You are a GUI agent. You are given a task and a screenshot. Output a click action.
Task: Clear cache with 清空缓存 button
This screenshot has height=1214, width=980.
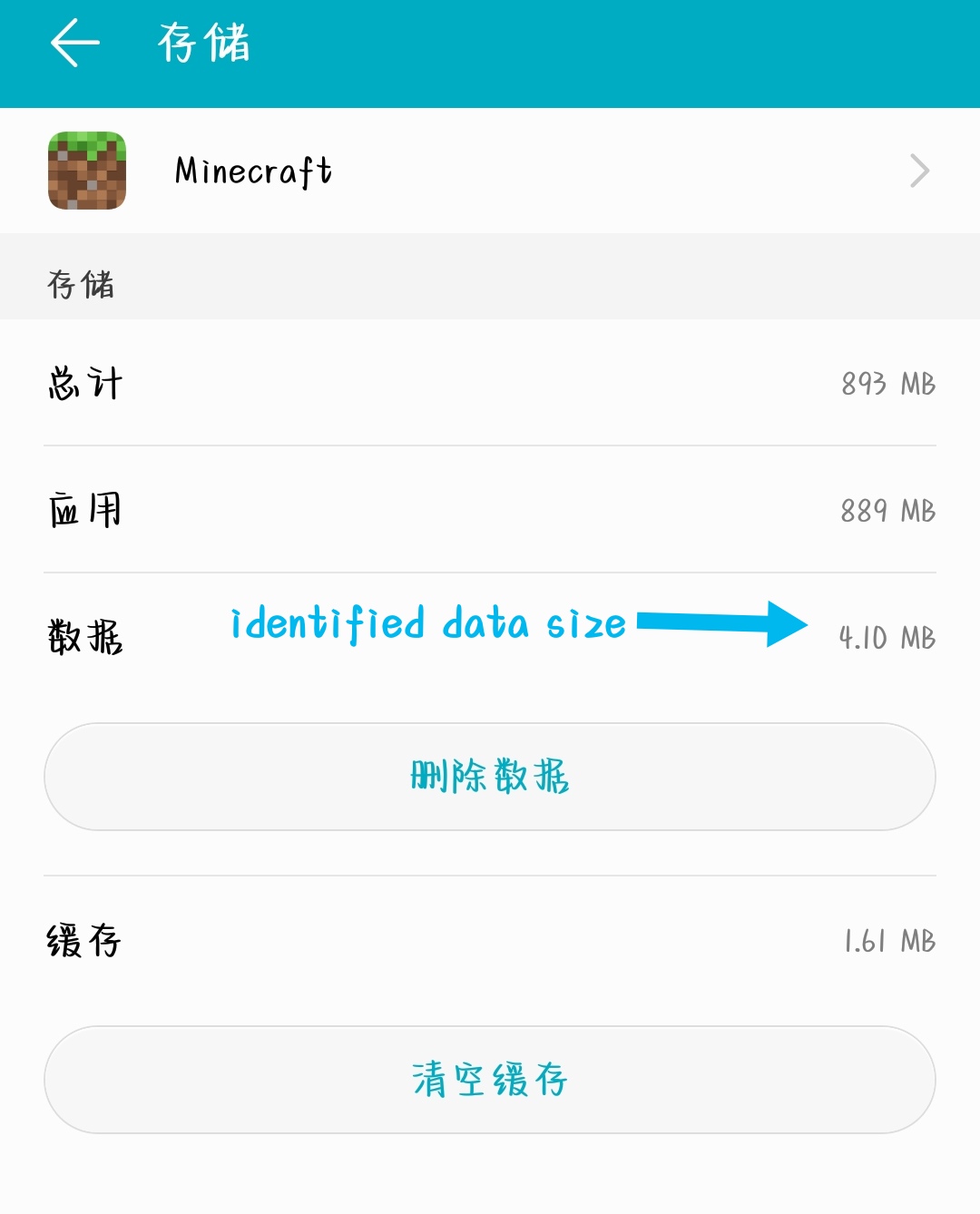tap(490, 1080)
